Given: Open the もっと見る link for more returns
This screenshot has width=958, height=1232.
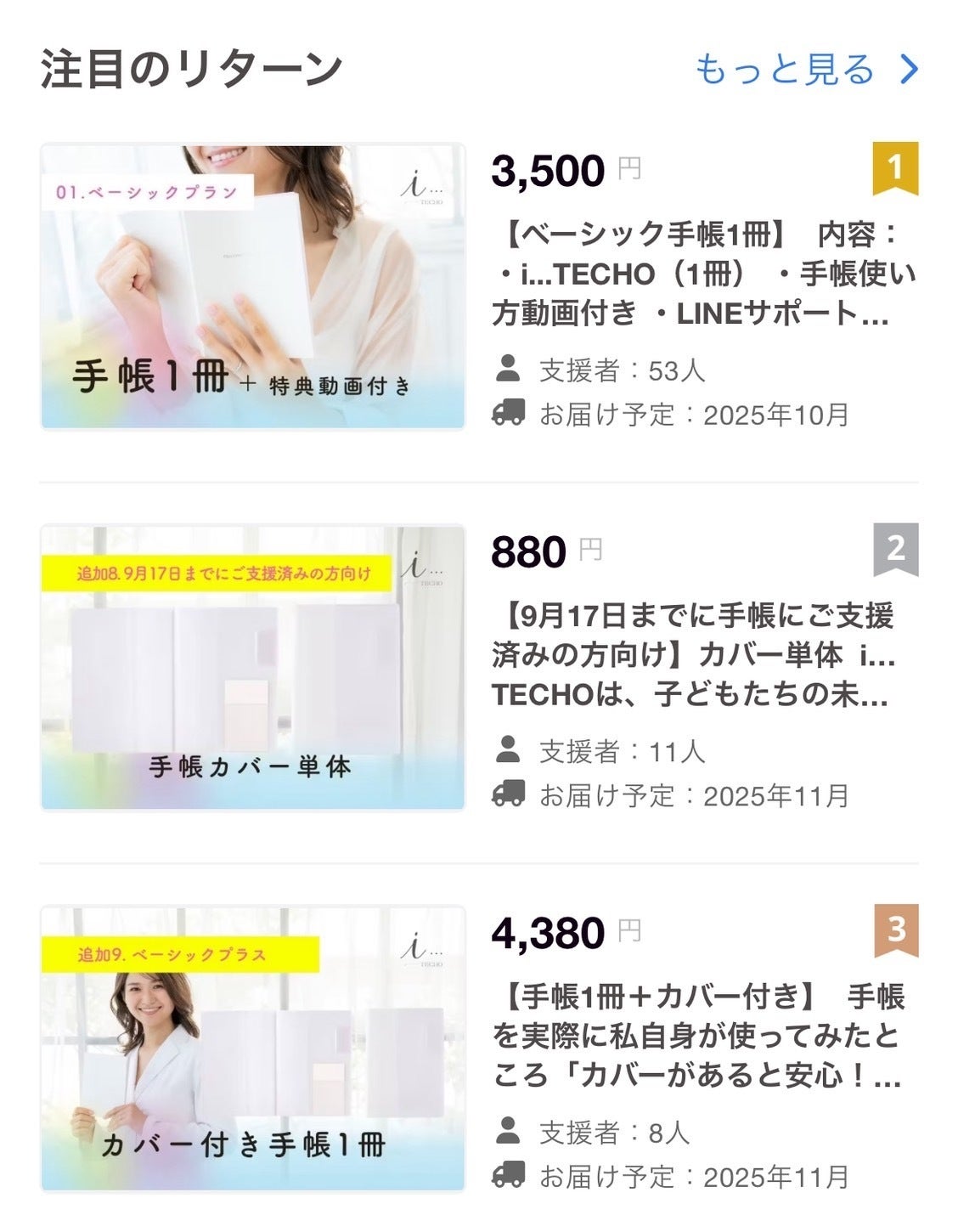Looking at the screenshot, I should [x=805, y=70].
